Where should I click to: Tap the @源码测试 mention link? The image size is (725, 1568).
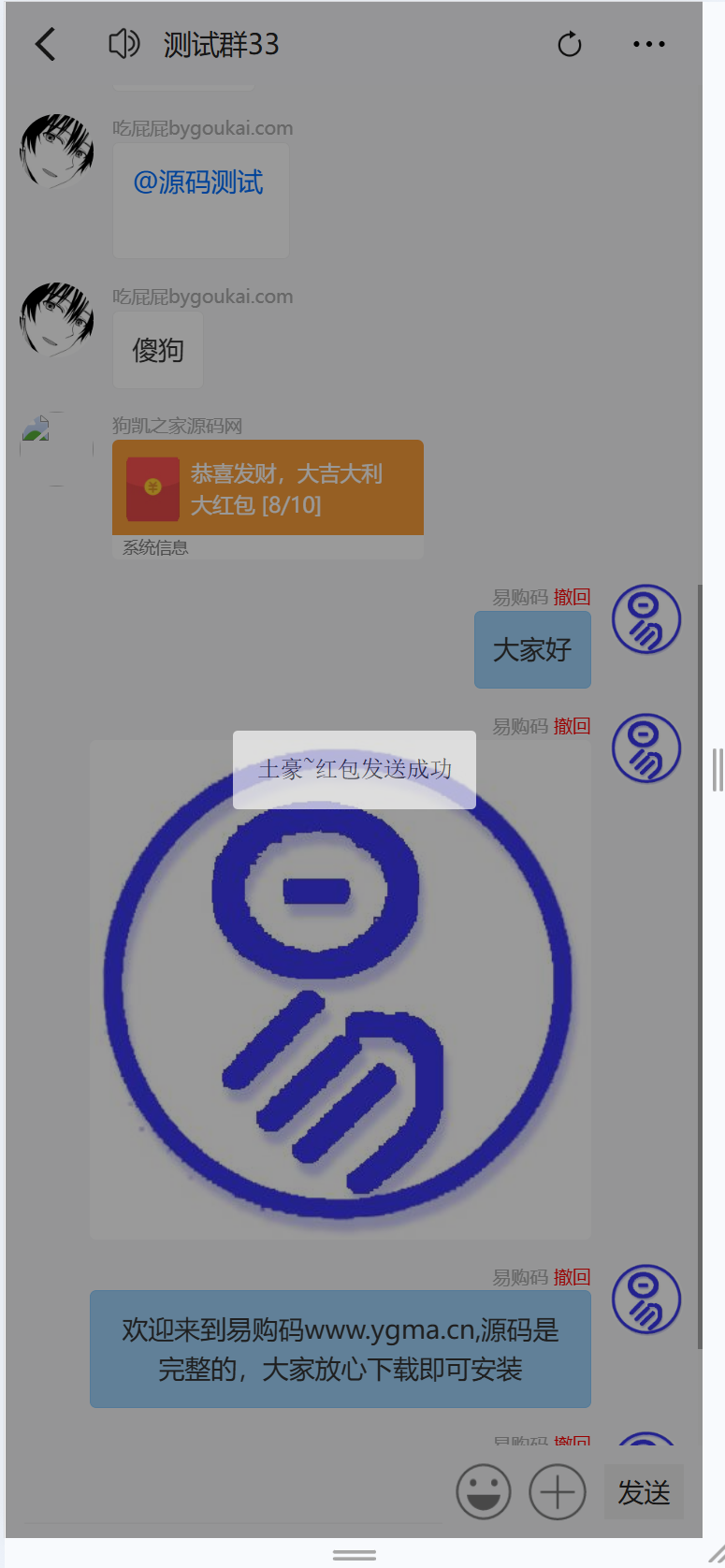coord(198,182)
